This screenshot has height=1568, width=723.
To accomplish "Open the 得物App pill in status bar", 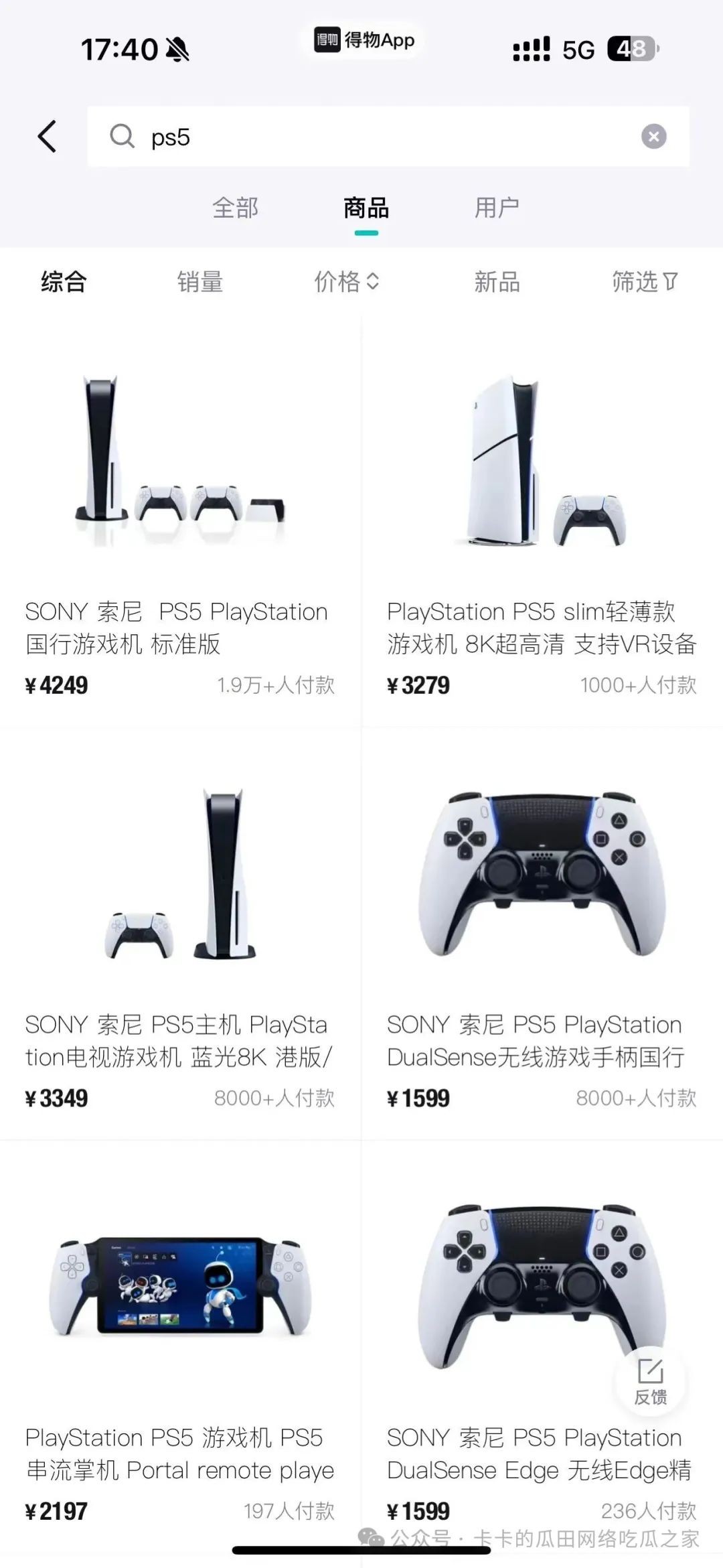I will pyautogui.click(x=366, y=41).
